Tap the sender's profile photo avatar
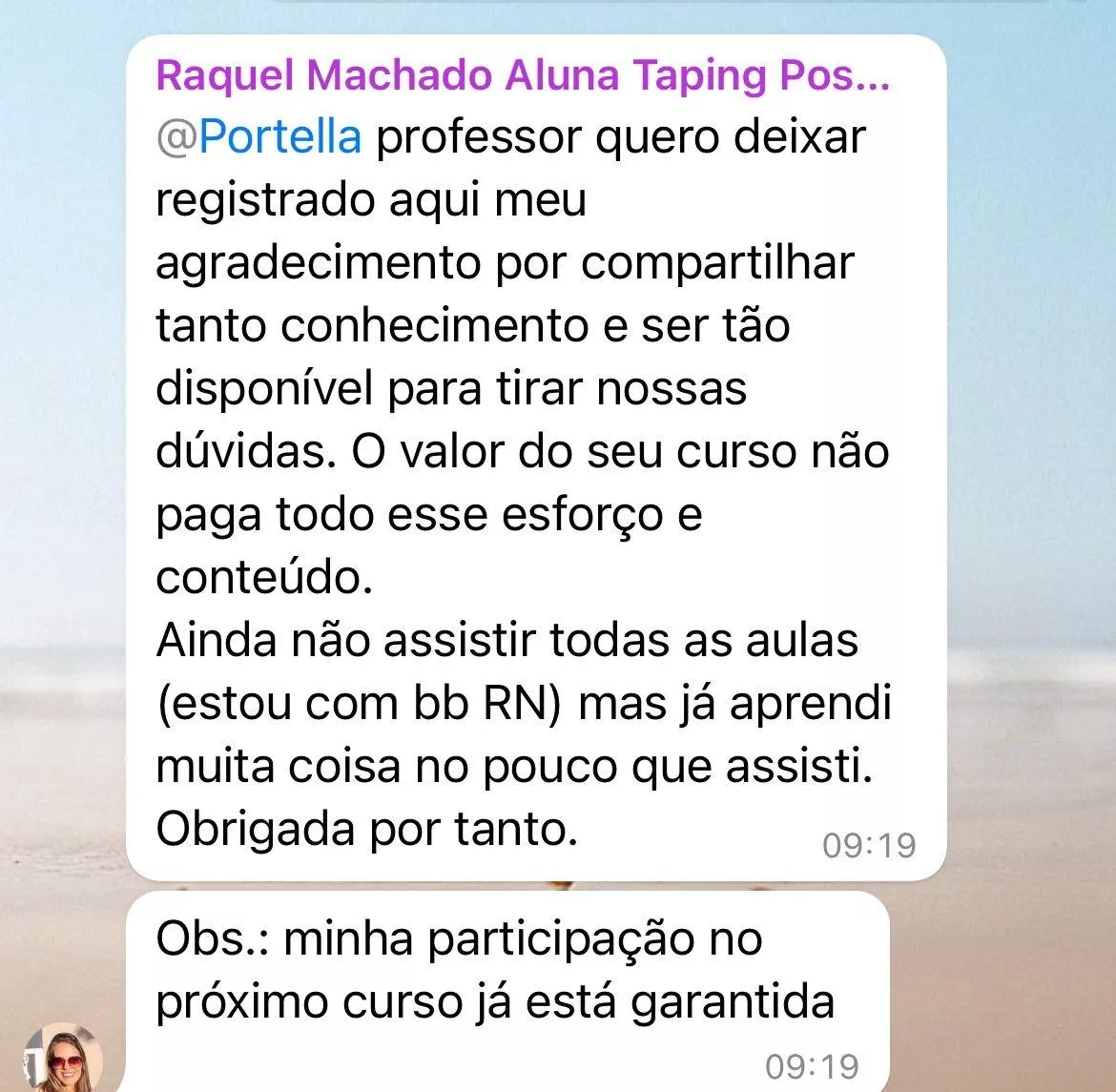This screenshot has width=1116, height=1092. point(63,1060)
